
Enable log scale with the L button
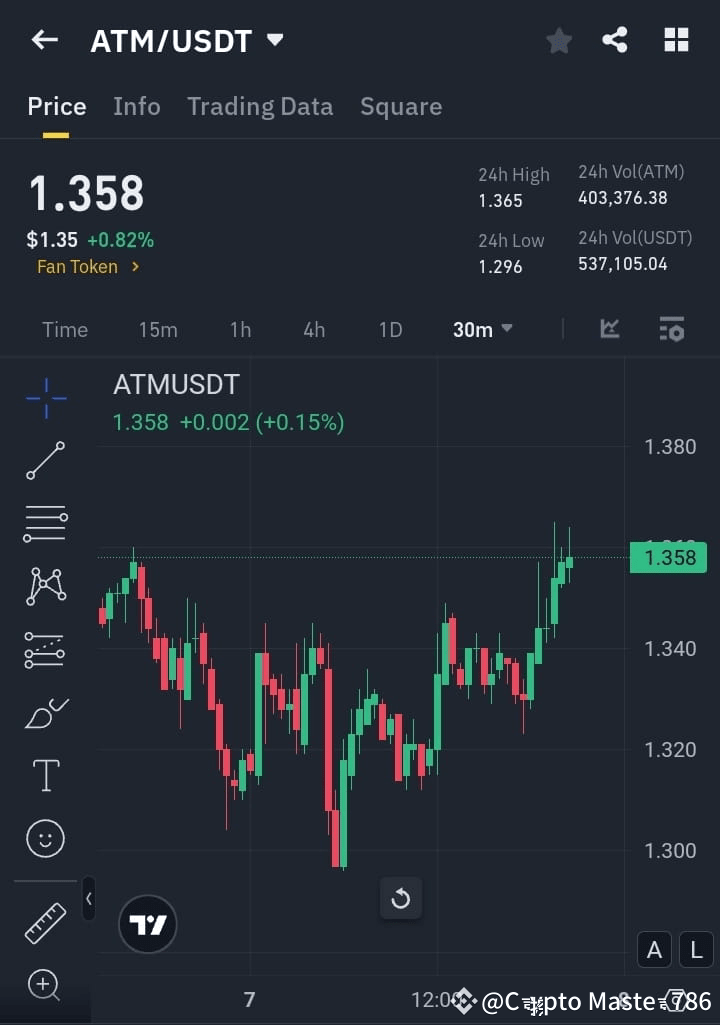(x=696, y=949)
